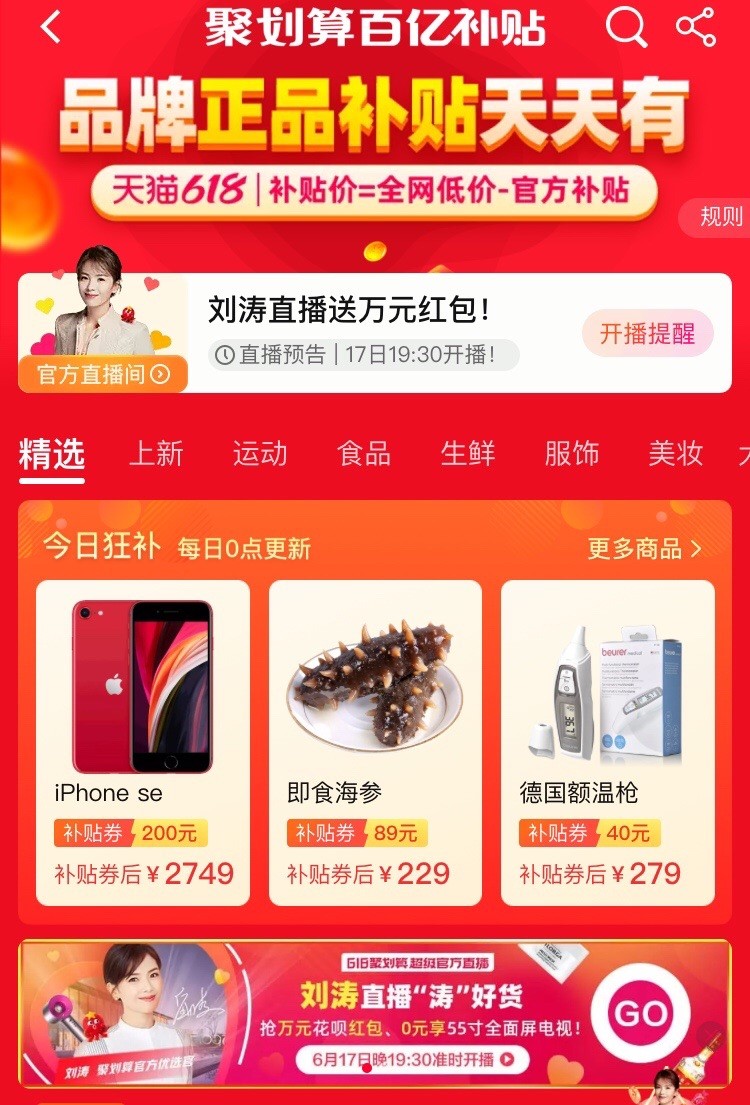750x1105 pixels.
Task: Open 更多商品 to see more products
Action: tap(644, 549)
